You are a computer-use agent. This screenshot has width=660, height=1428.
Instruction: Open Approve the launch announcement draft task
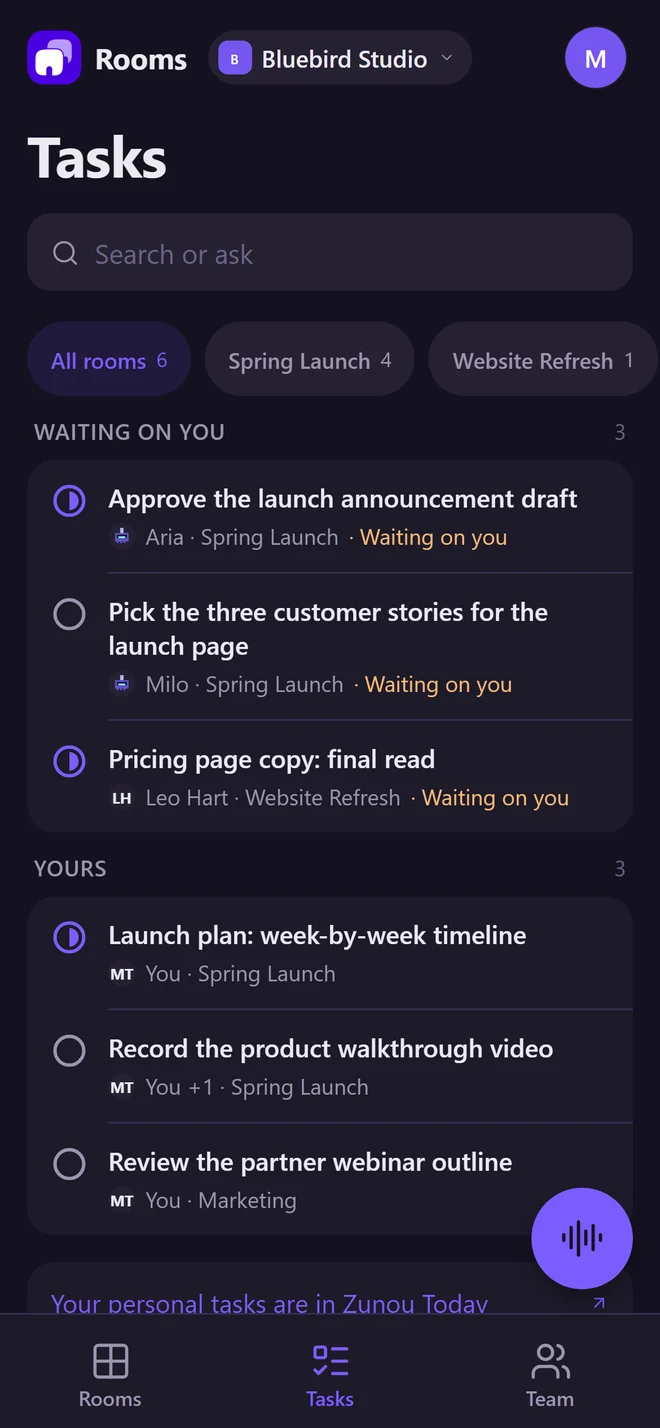330,517
